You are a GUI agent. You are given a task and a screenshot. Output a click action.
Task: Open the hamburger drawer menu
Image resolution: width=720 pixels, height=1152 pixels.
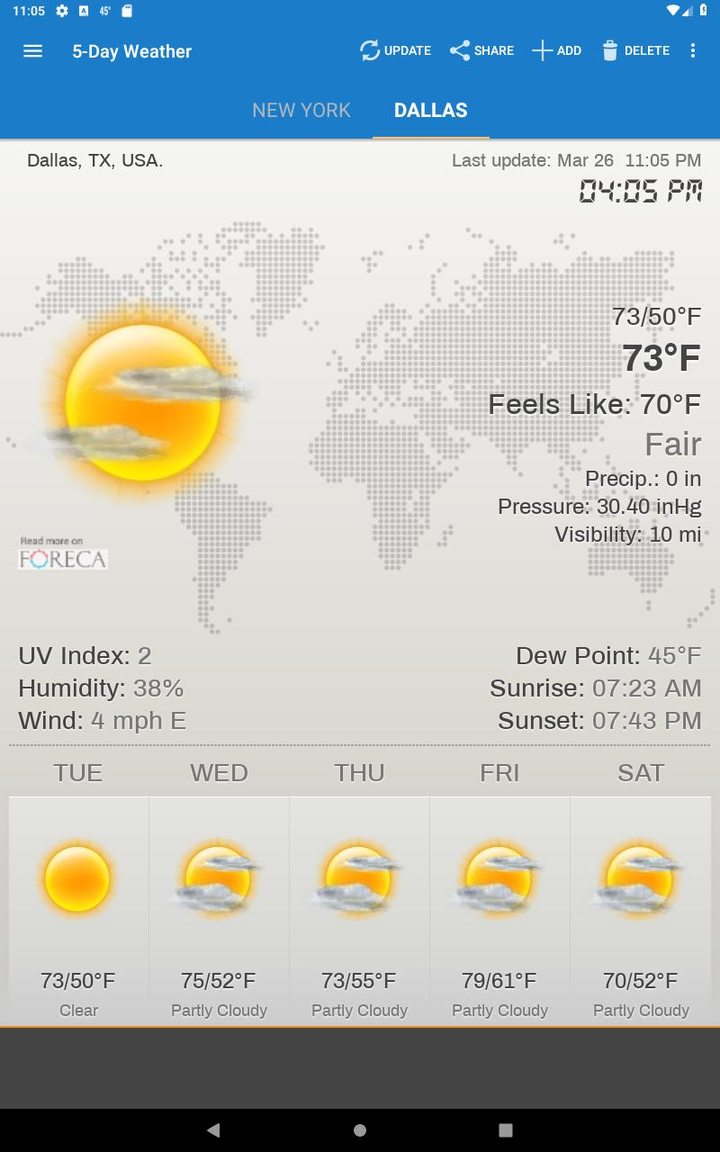[x=33, y=51]
